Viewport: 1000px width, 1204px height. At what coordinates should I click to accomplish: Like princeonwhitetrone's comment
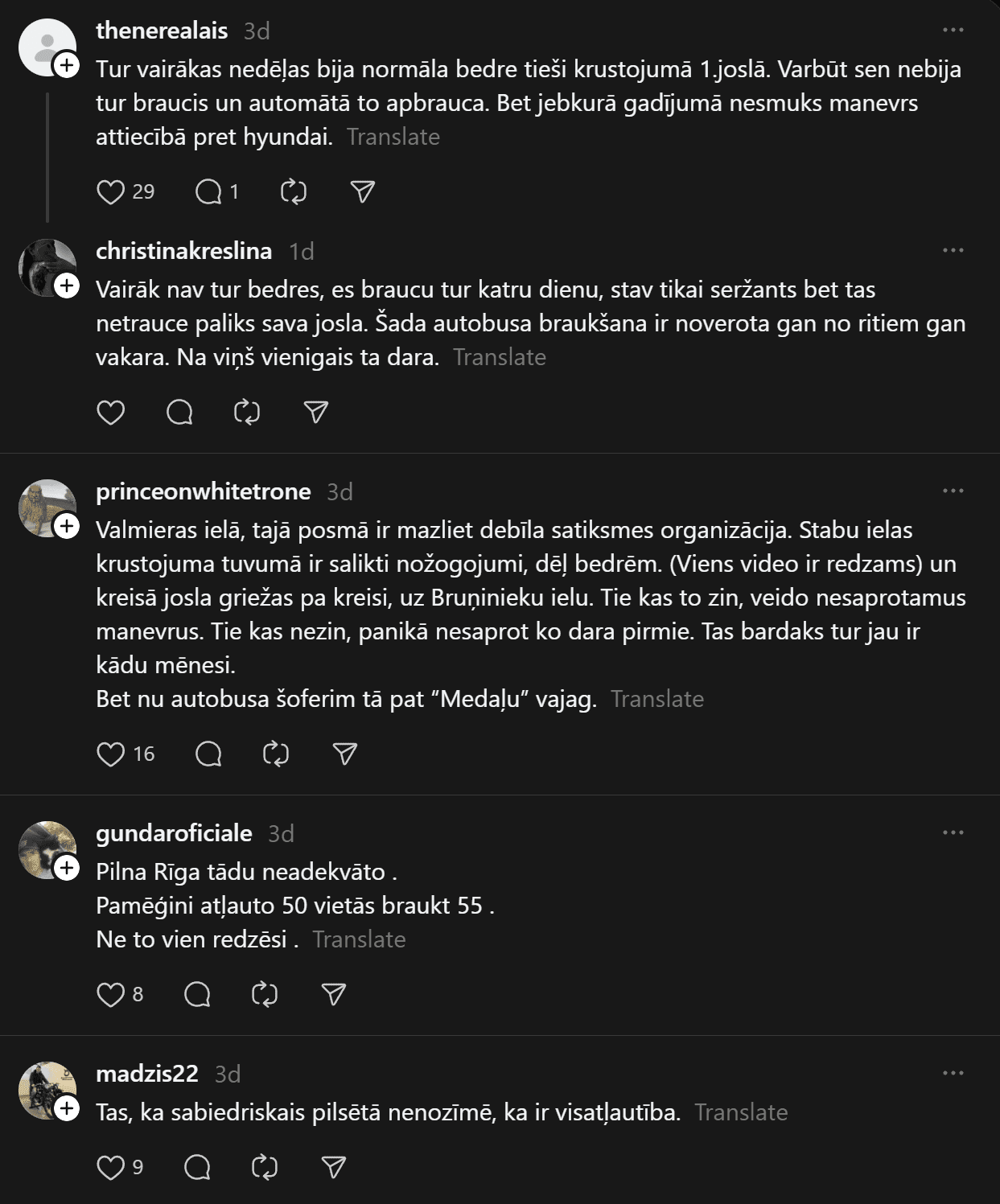[110, 754]
